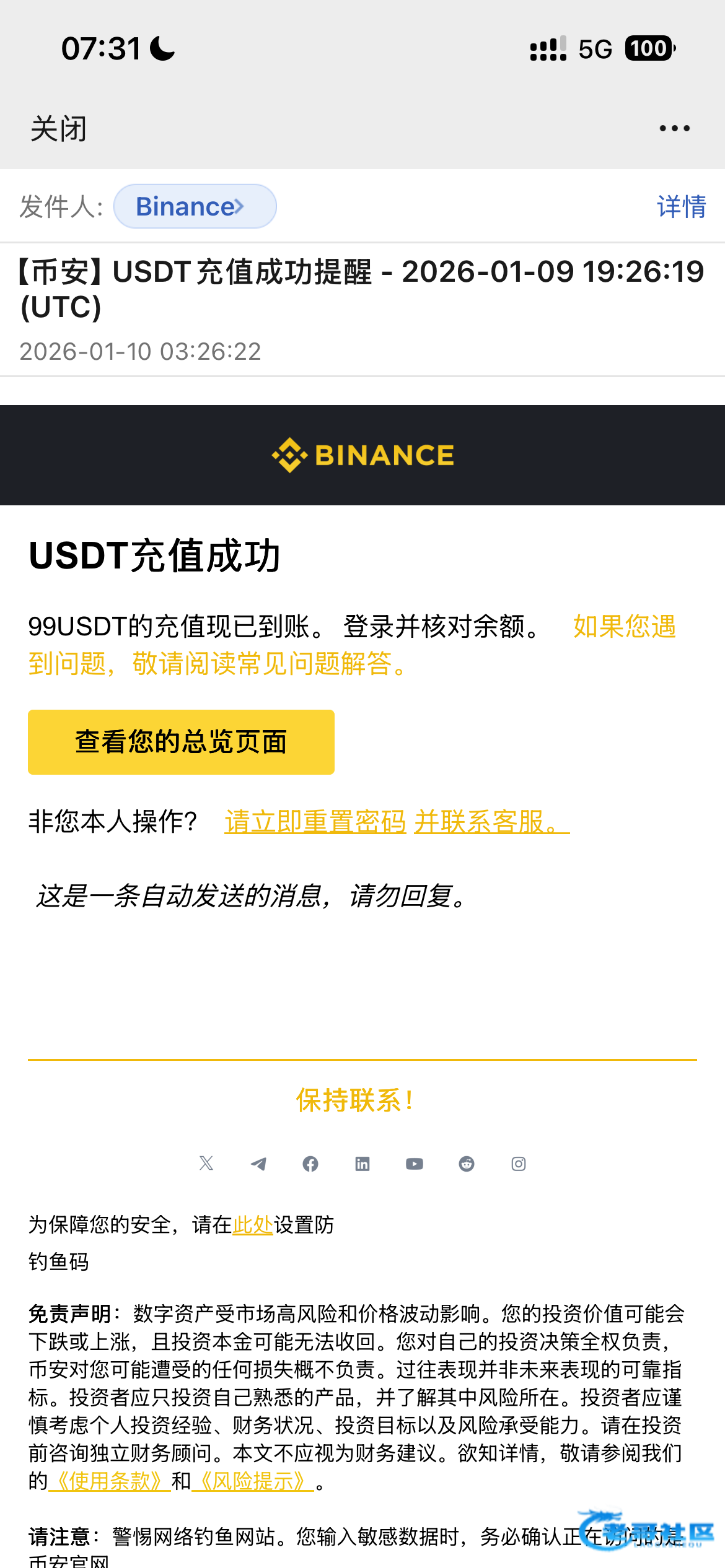Open Binance's LinkedIn page

tap(362, 1164)
